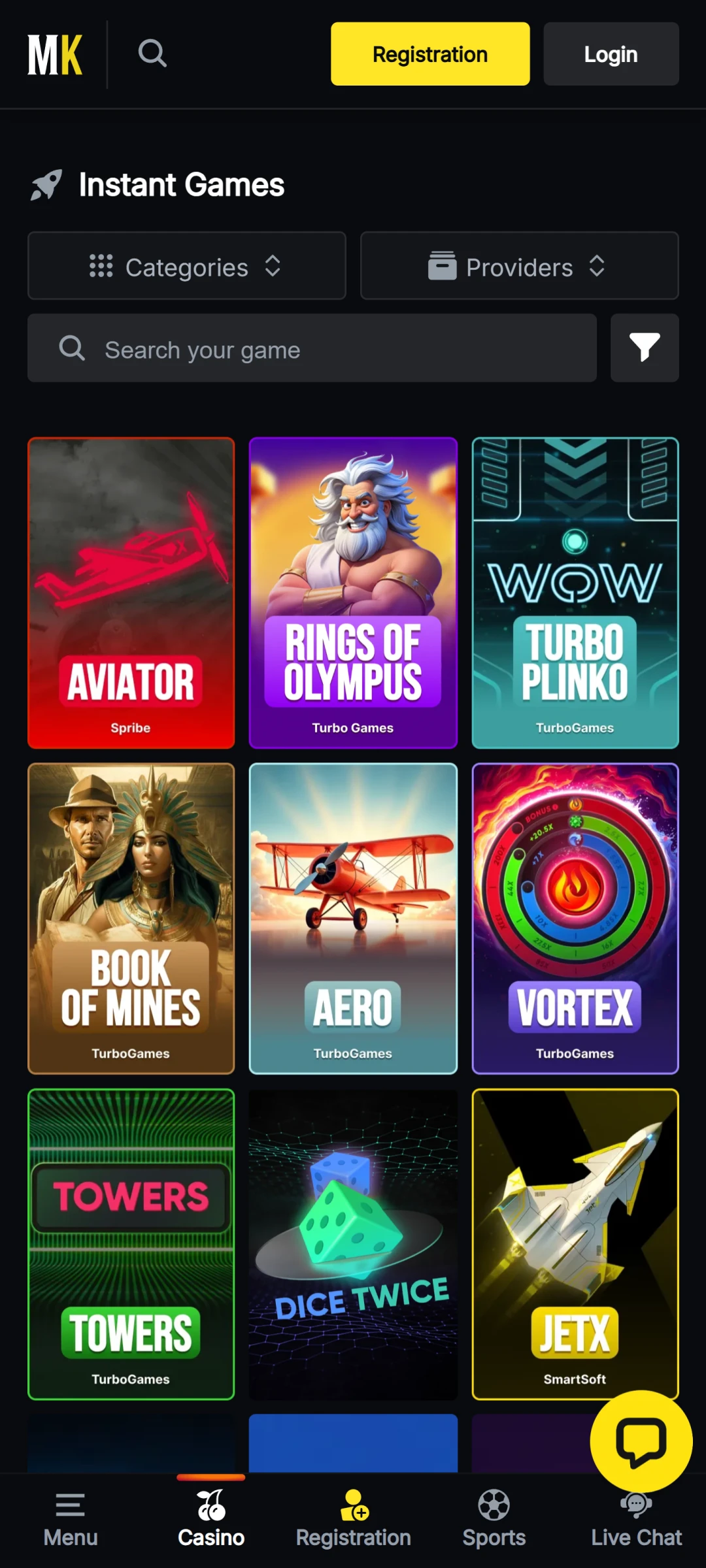The height and width of the screenshot is (1568, 706).
Task: Open the game filter funnel
Action: click(x=644, y=348)
